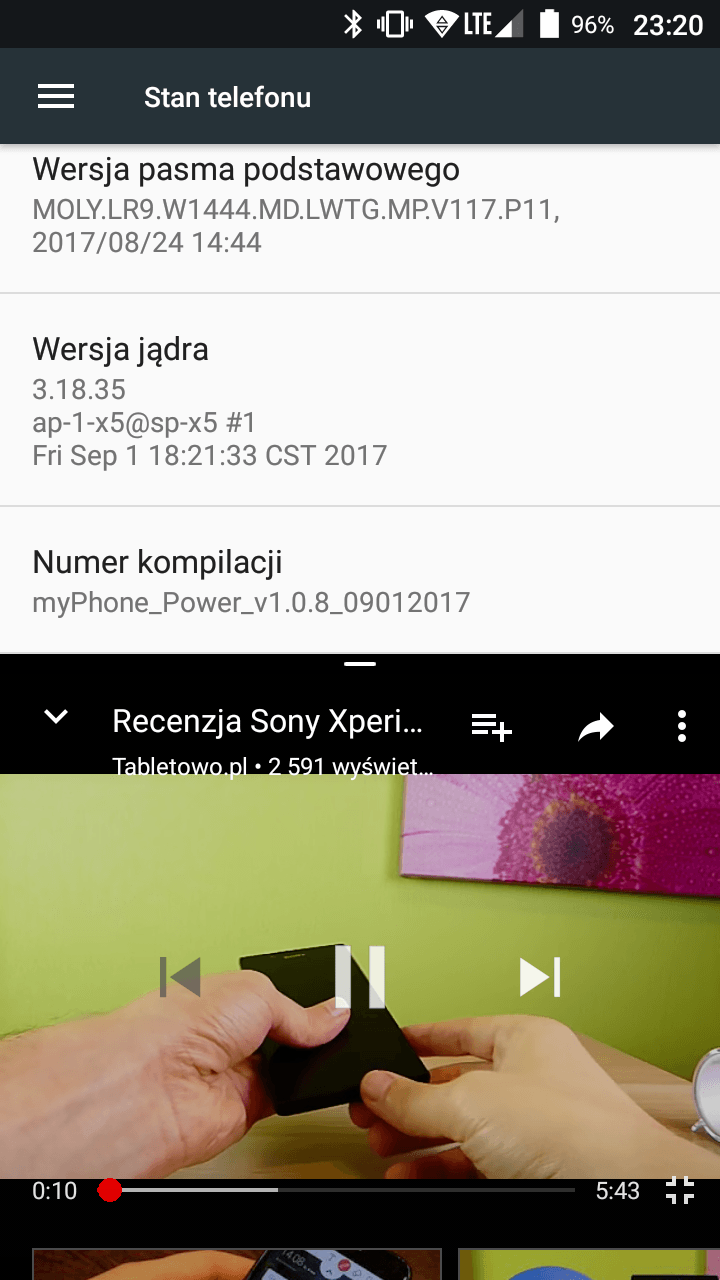Viewport: 720px width, 1280px height.
Task: Minimize the video with the down chevron
Action: 56,716
